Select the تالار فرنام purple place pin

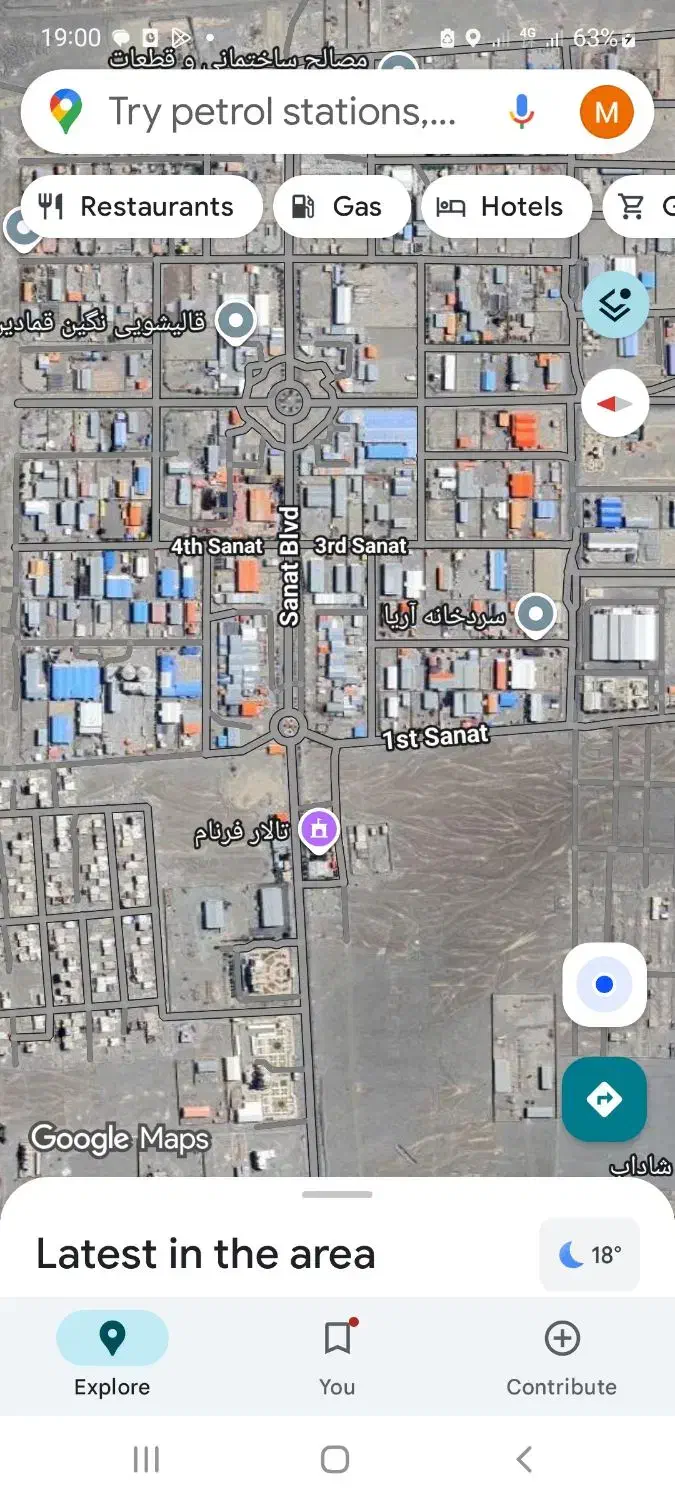tap(319, 829)
